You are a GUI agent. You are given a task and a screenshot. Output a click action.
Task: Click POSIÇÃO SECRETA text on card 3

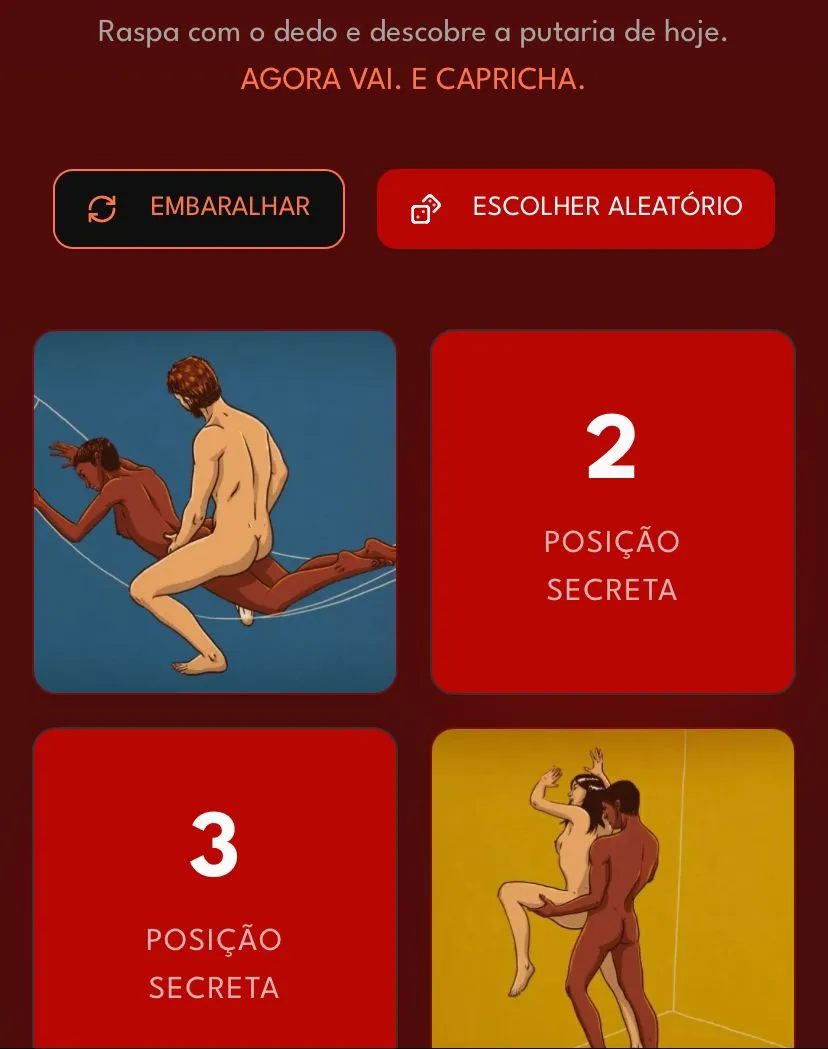[214, 963]
